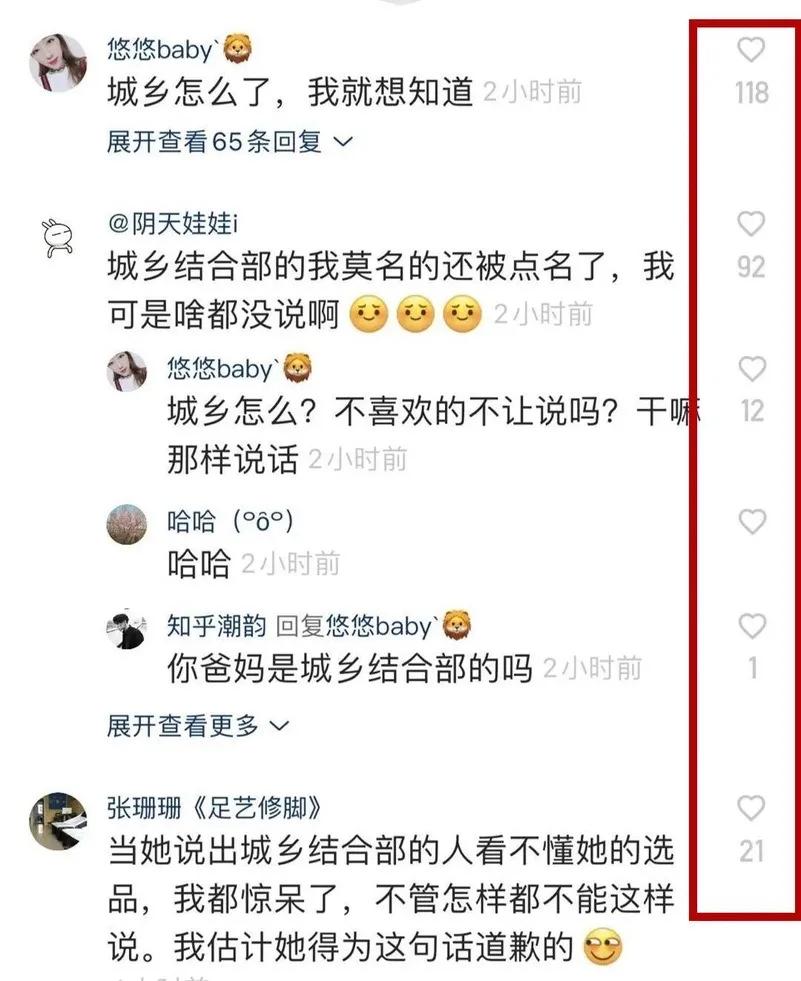Open 张珊珊《足艺修脚》's profile avatar
This screenshot has width=801, height=981.
[x=57, y=822]
